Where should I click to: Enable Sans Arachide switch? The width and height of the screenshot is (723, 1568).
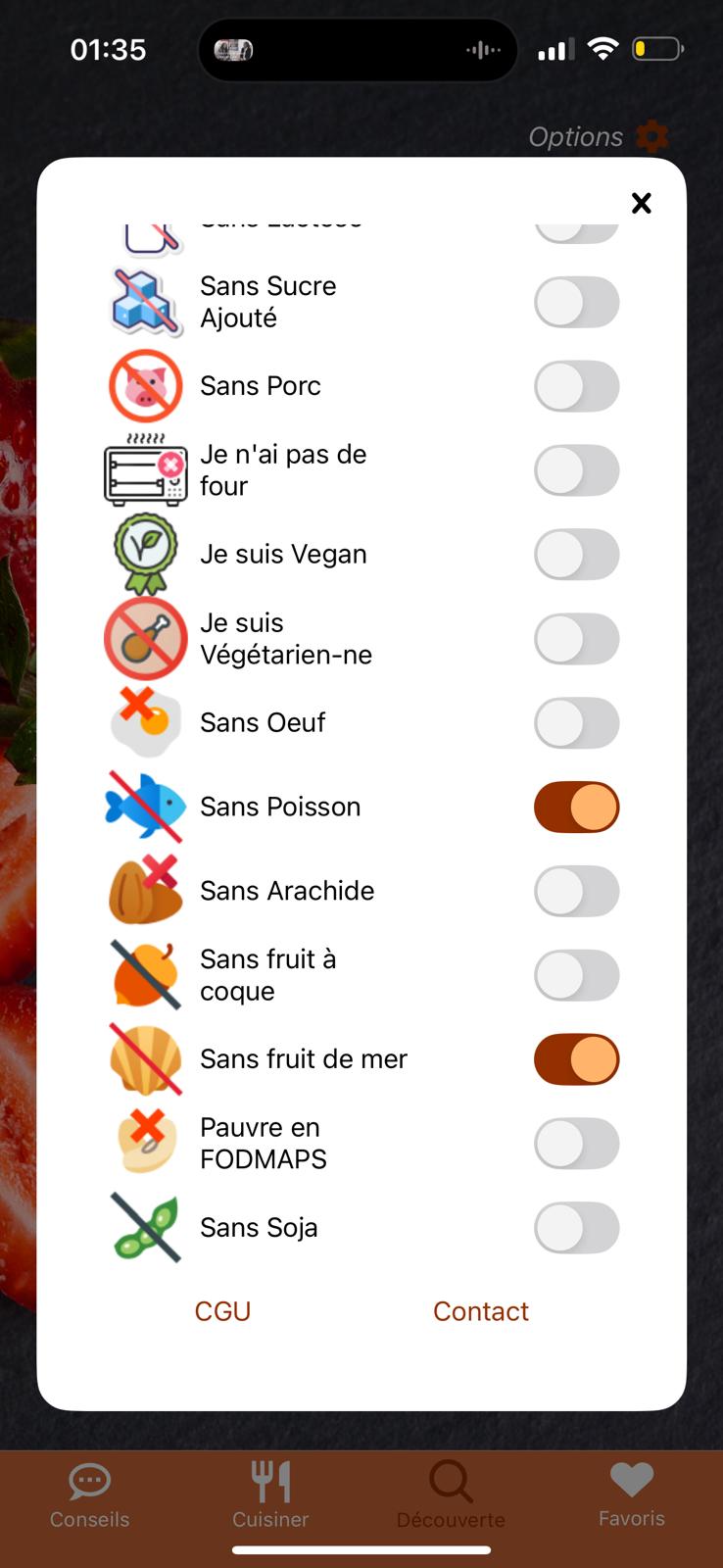(576, 892)
